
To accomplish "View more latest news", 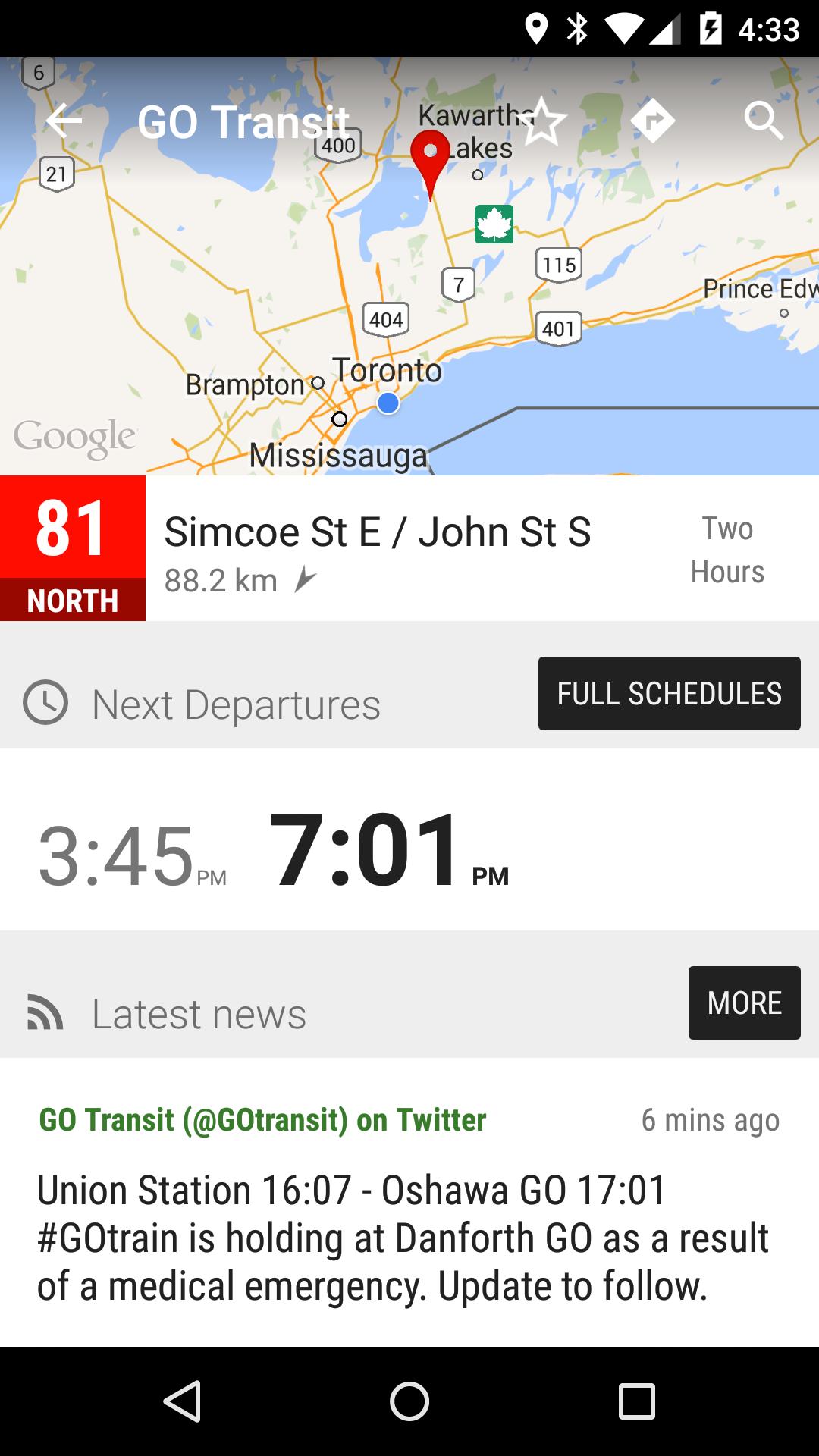I will click(x=745, y=1003).
